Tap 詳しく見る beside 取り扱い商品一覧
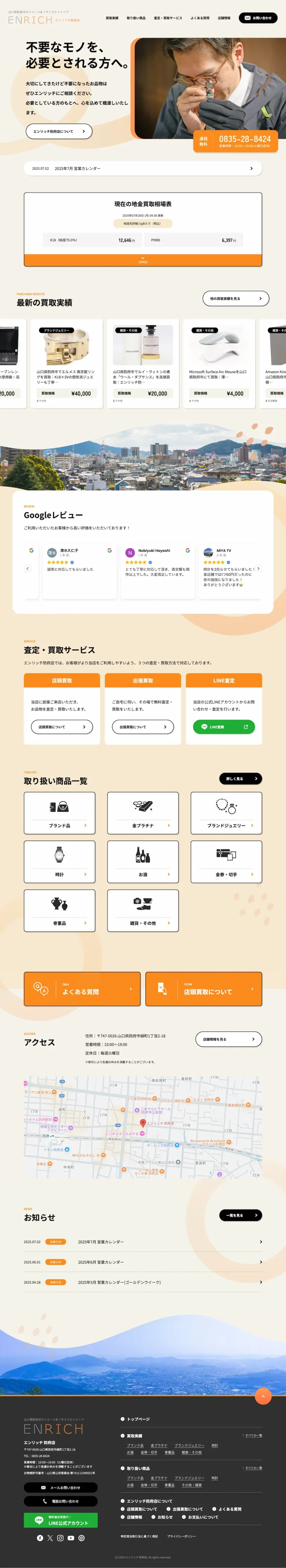 pyautogui.click(x=240, y=779)
